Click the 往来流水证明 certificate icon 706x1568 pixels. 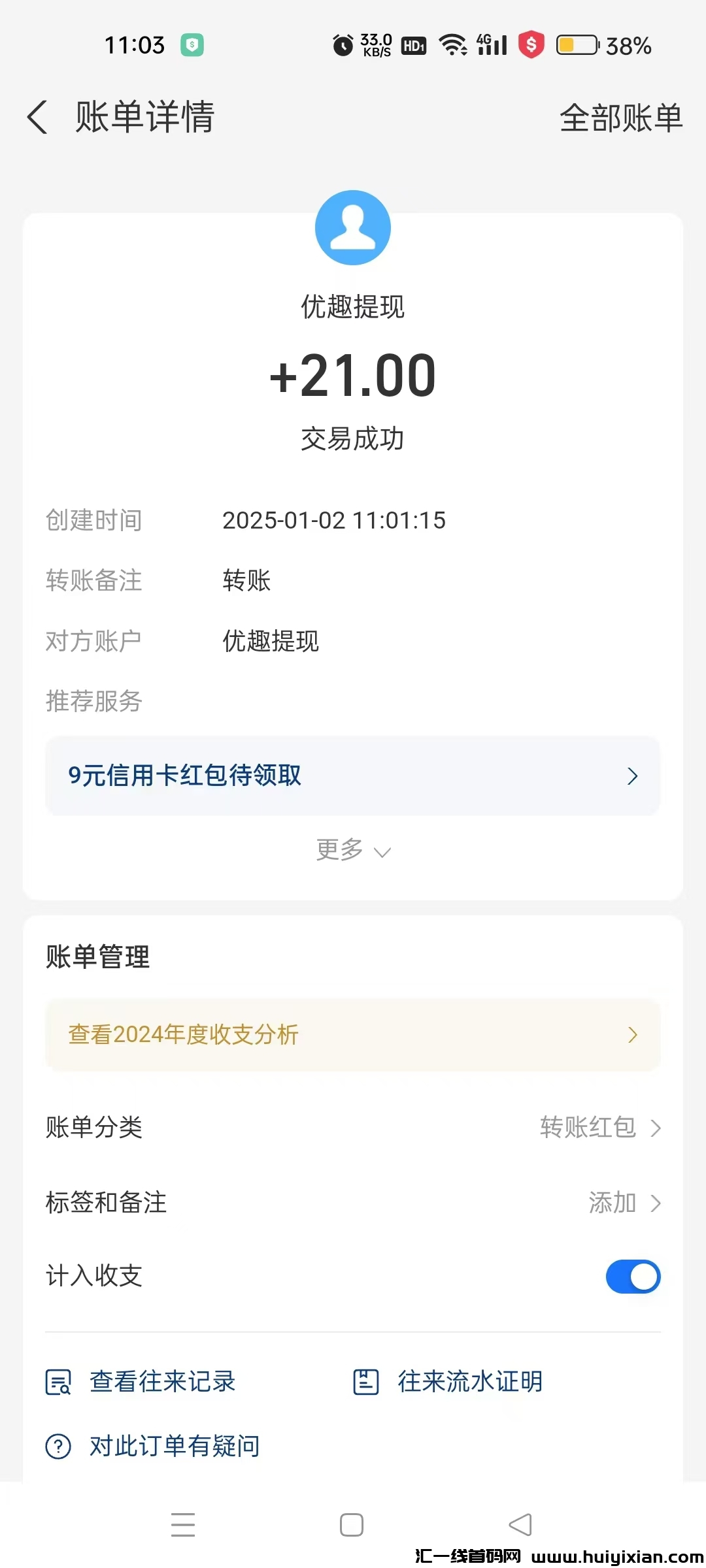click(x=364, y=1381)
